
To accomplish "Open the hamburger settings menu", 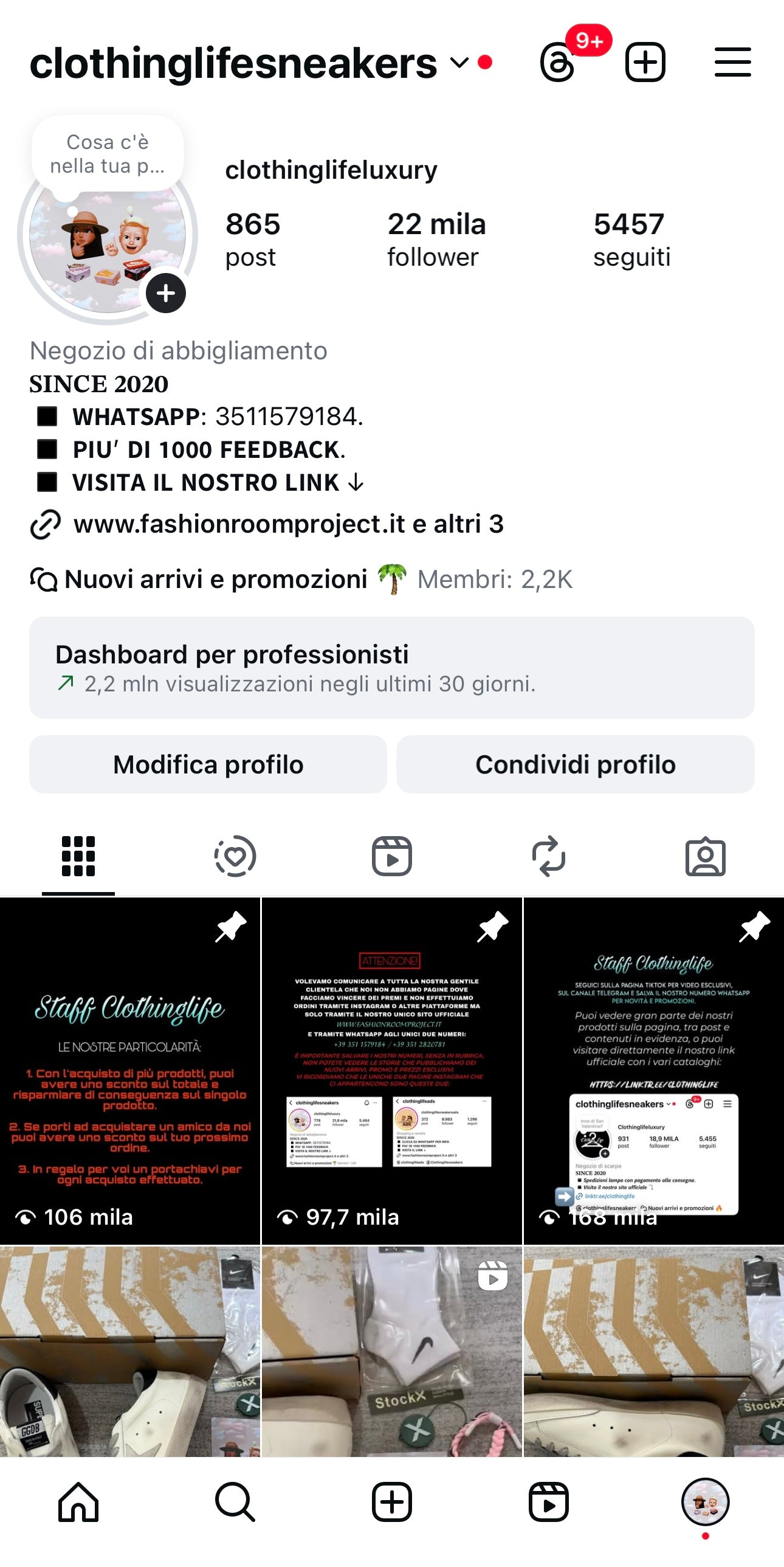I will (x=732, y=62).
